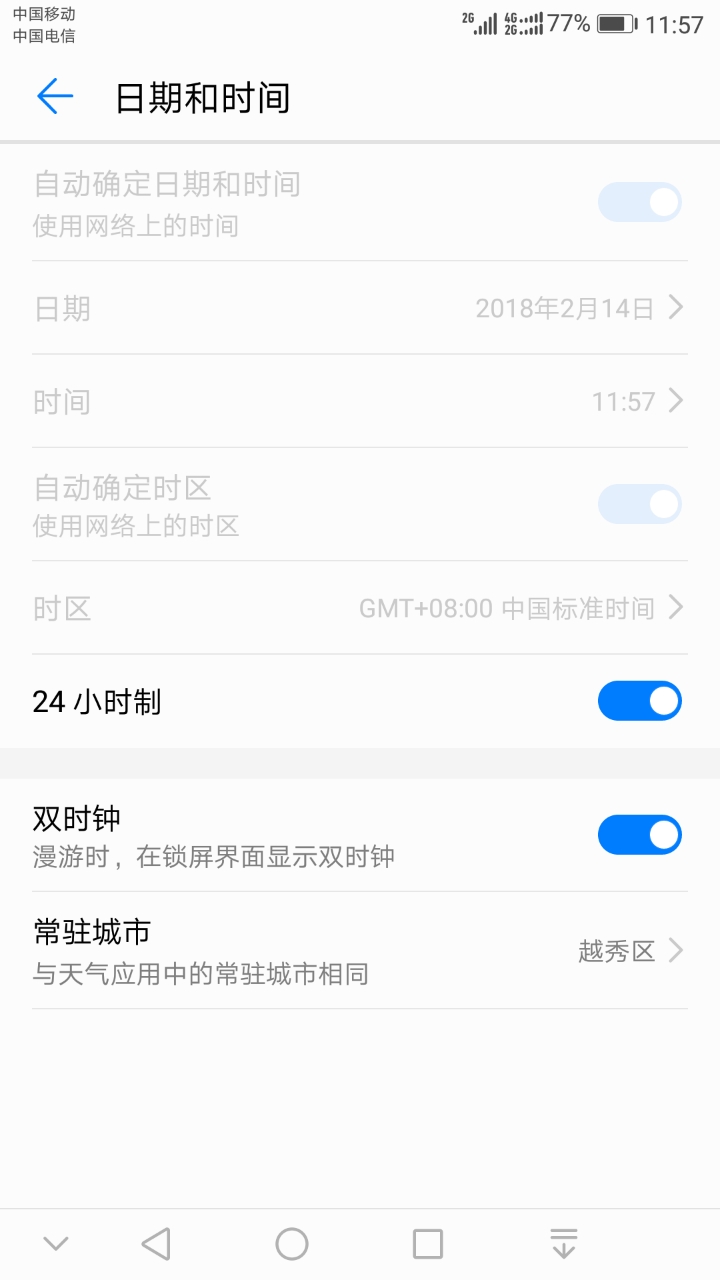Open 常驻城市 set to 越秀区

(360, 950)
